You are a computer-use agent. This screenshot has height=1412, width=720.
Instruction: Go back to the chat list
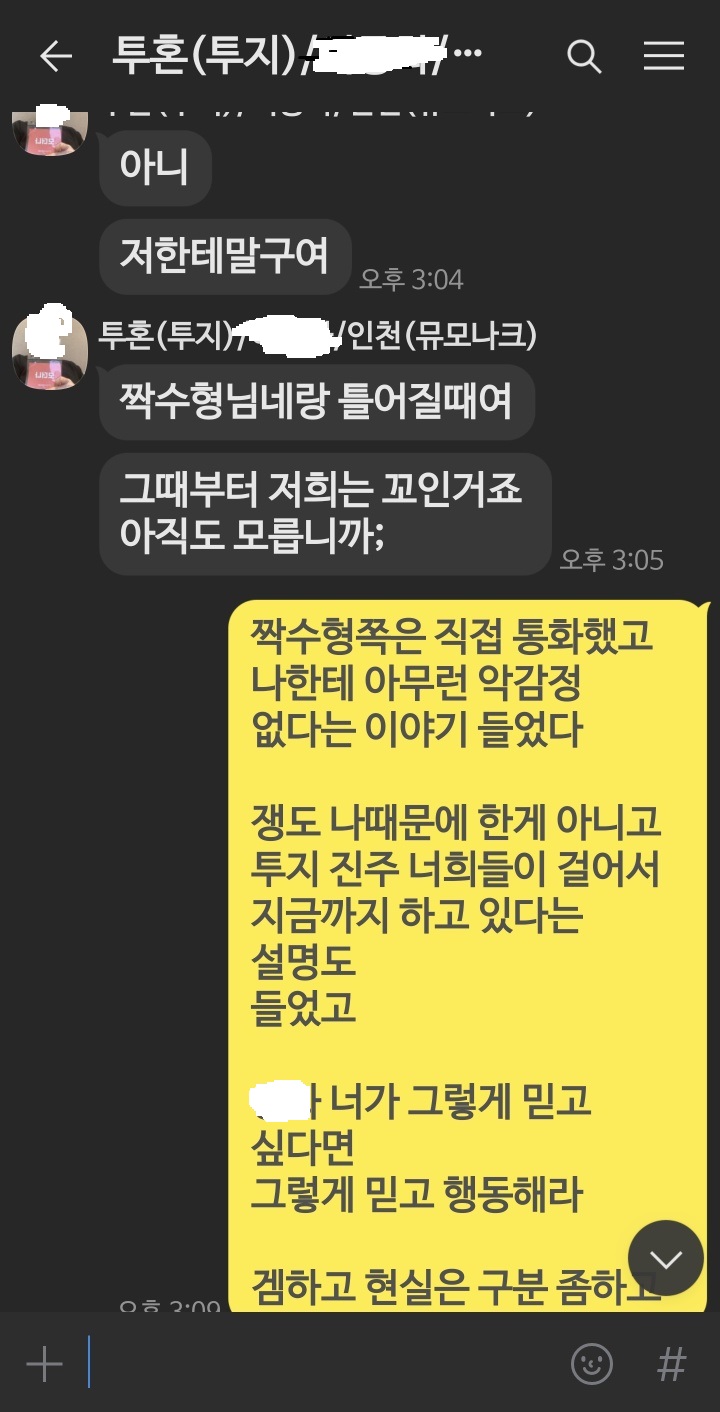click(x=56, y=57)
